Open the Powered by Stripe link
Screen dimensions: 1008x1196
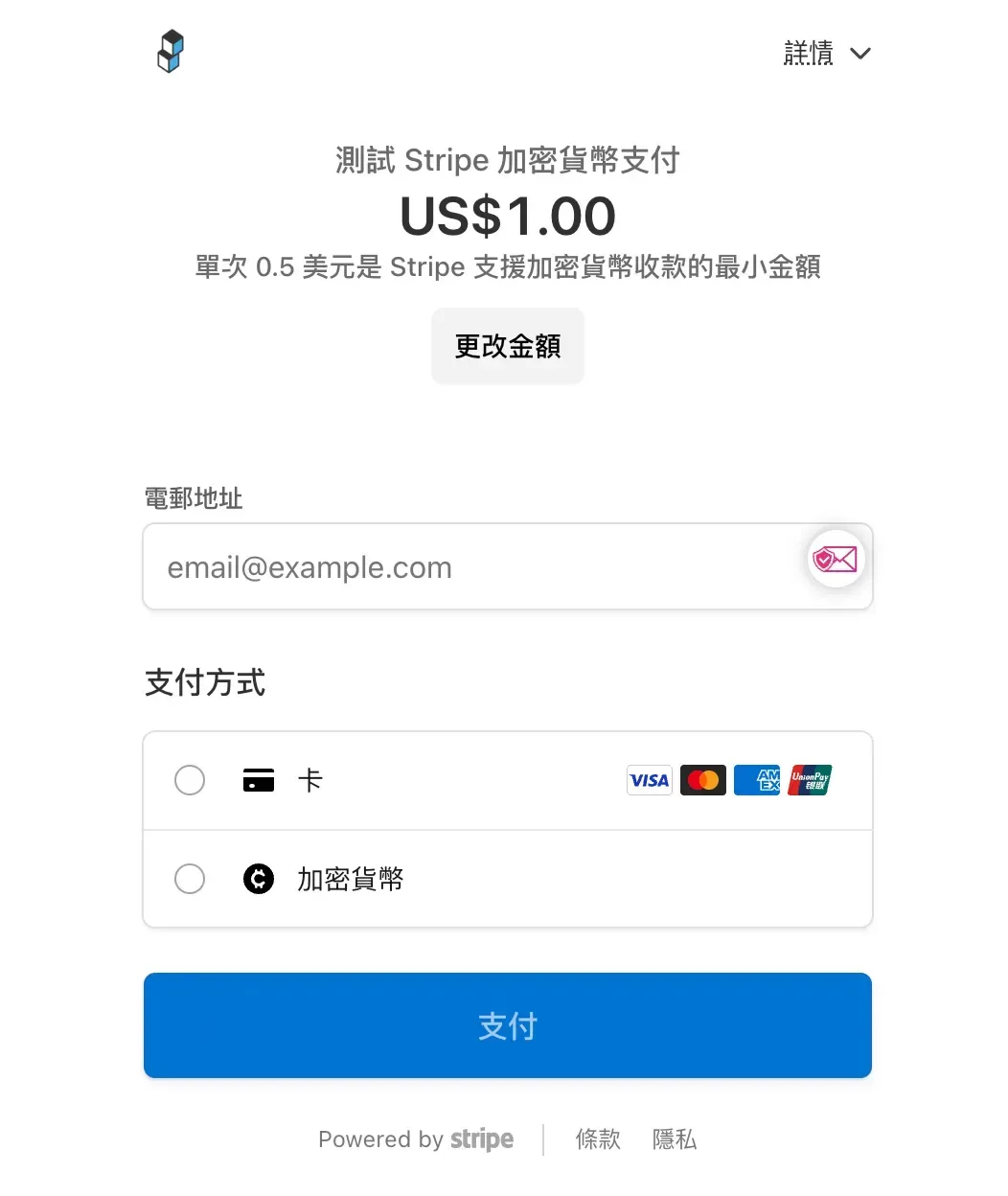pyautogui.click(x=416, y=1139)
